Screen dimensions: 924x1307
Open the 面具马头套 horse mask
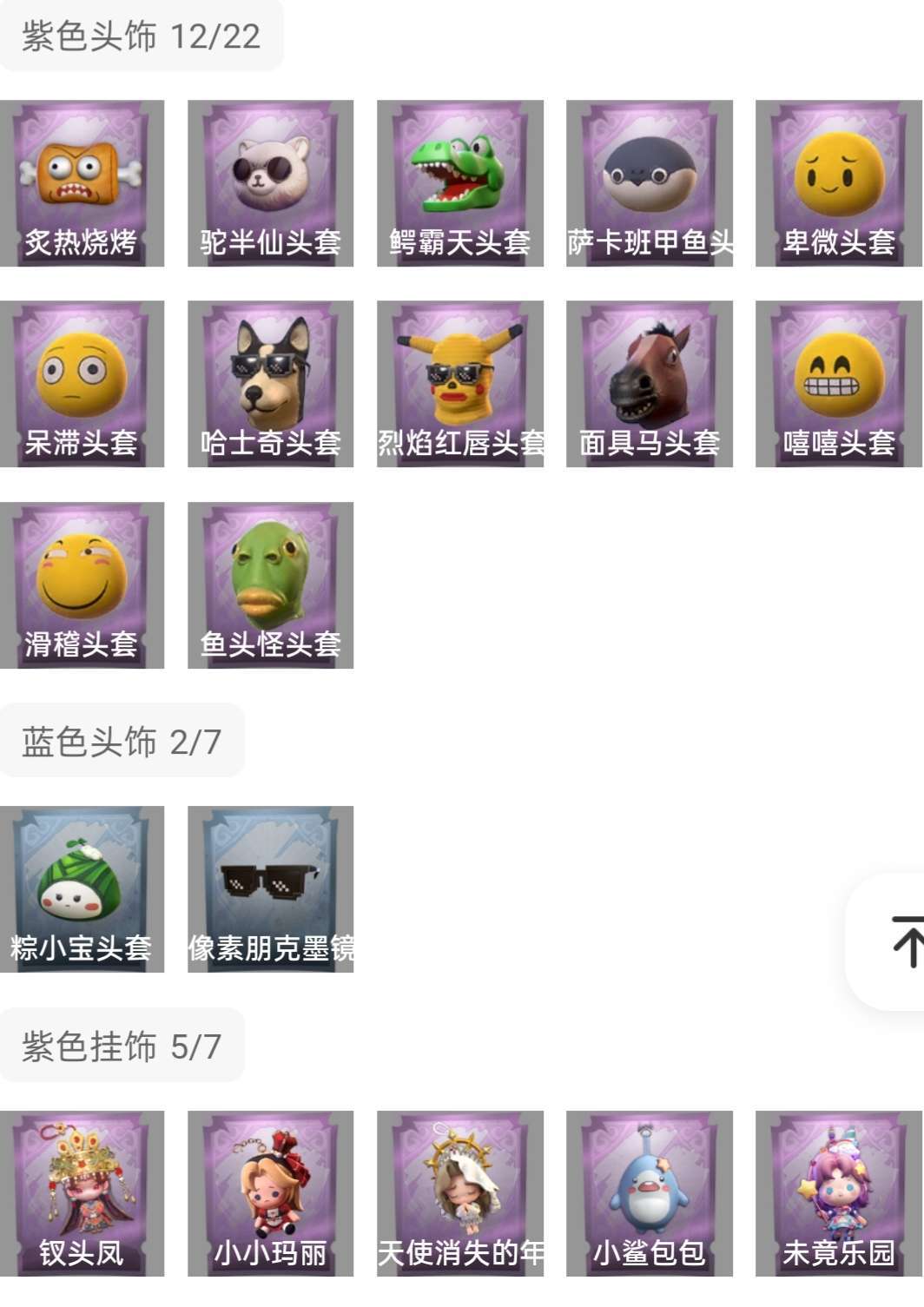[649, 382]
